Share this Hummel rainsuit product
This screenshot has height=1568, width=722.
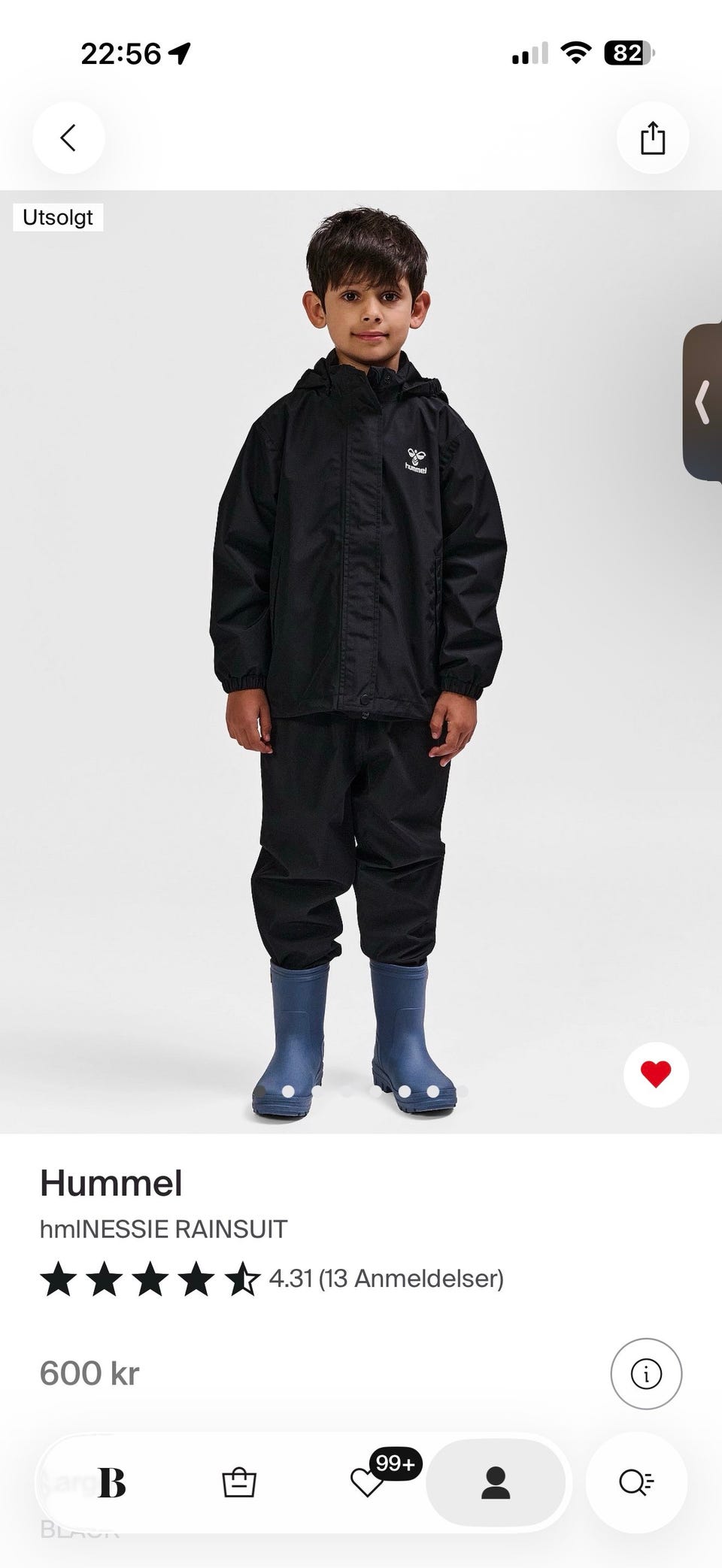tap(652, 138)
